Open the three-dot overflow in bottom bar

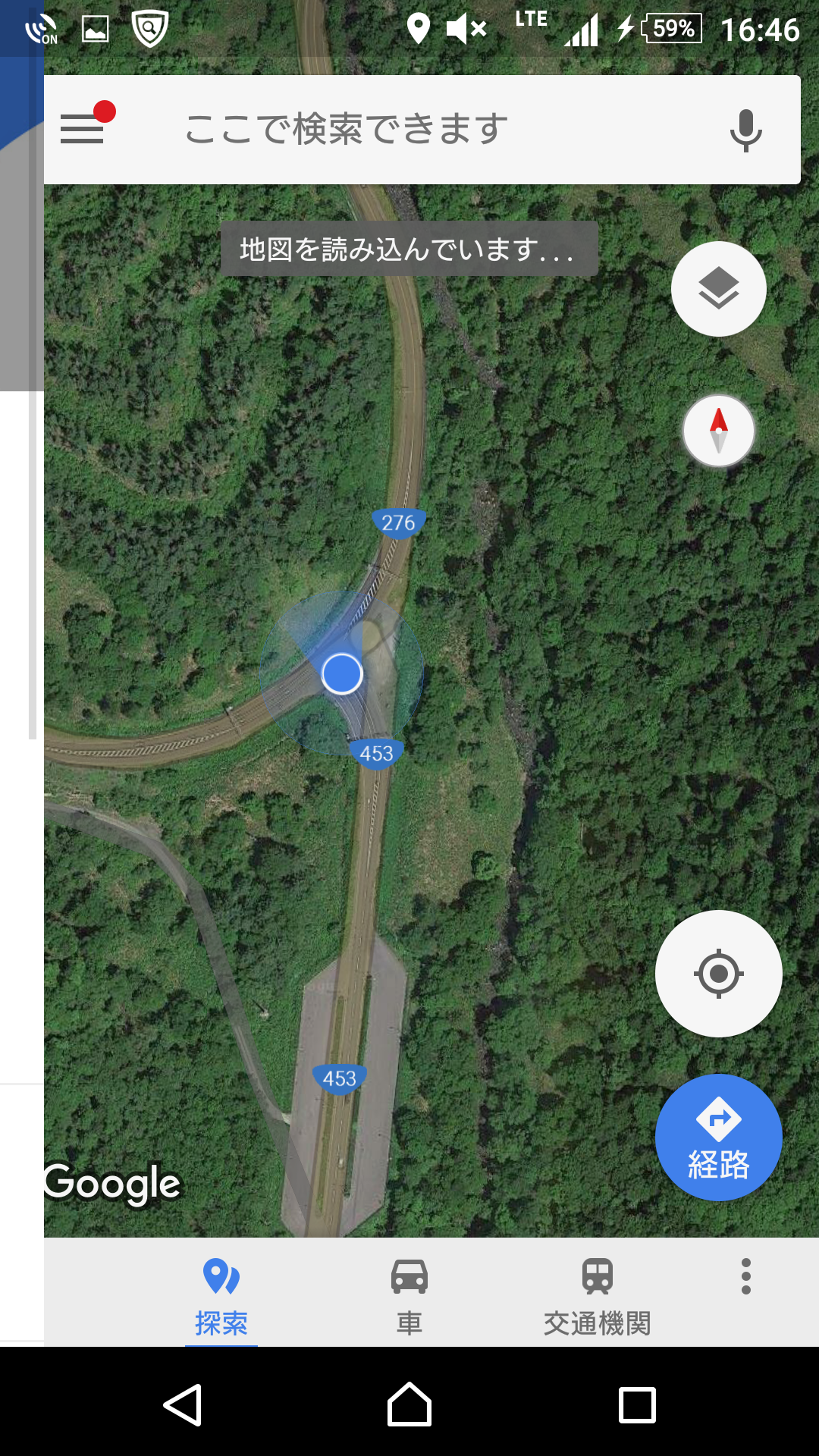[746, 1277]
